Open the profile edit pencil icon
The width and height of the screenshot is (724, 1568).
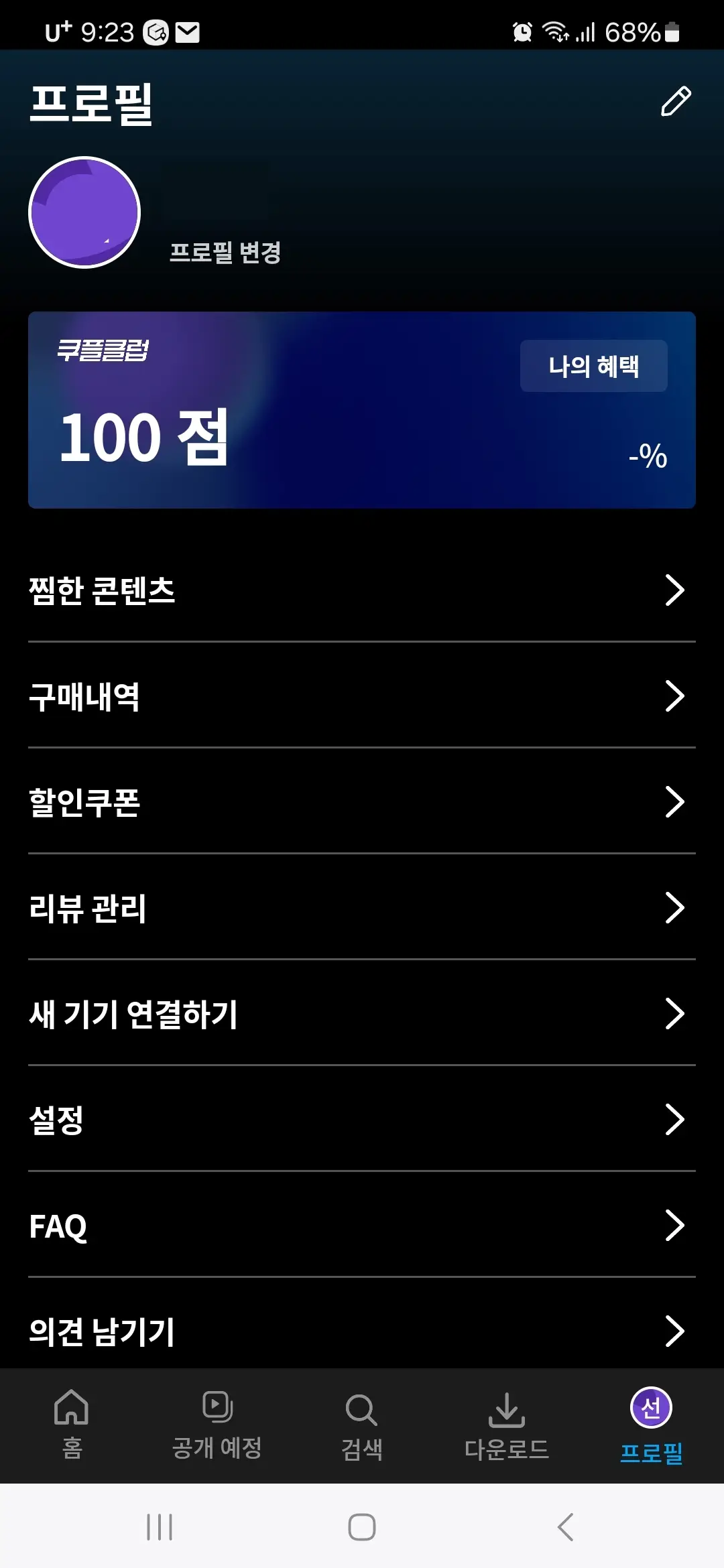click(678, 101)
